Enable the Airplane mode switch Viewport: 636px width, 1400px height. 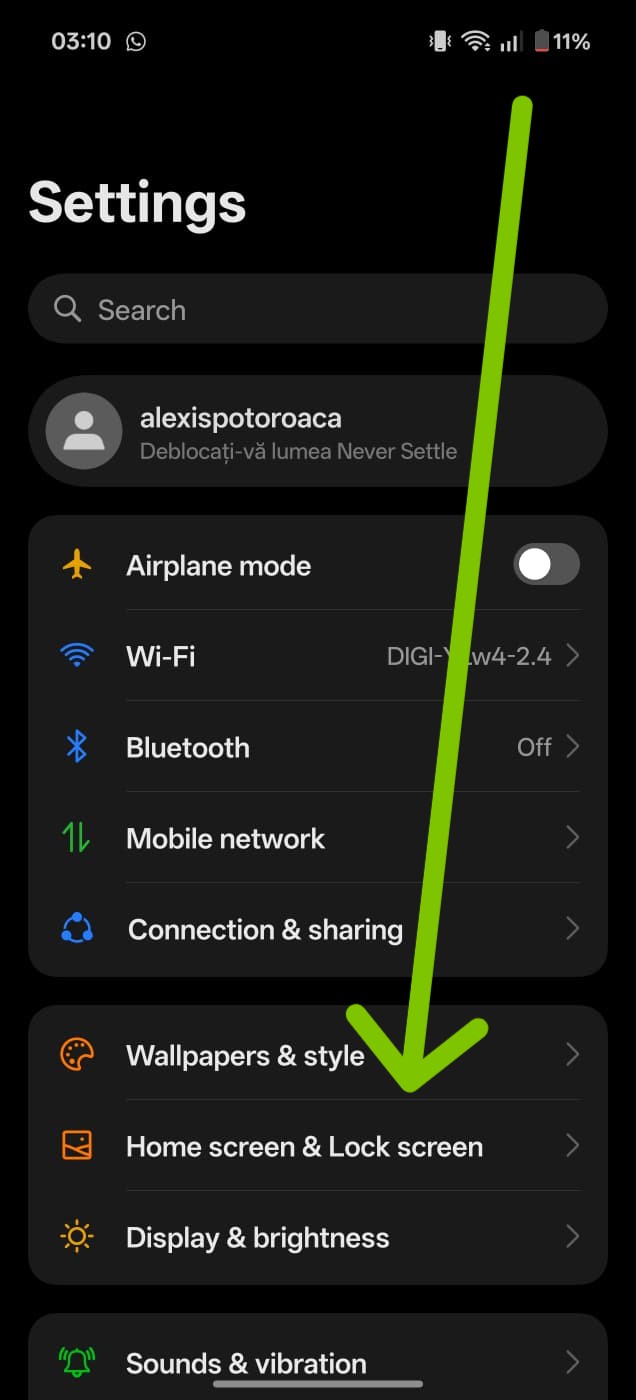(x=546, y=565)
